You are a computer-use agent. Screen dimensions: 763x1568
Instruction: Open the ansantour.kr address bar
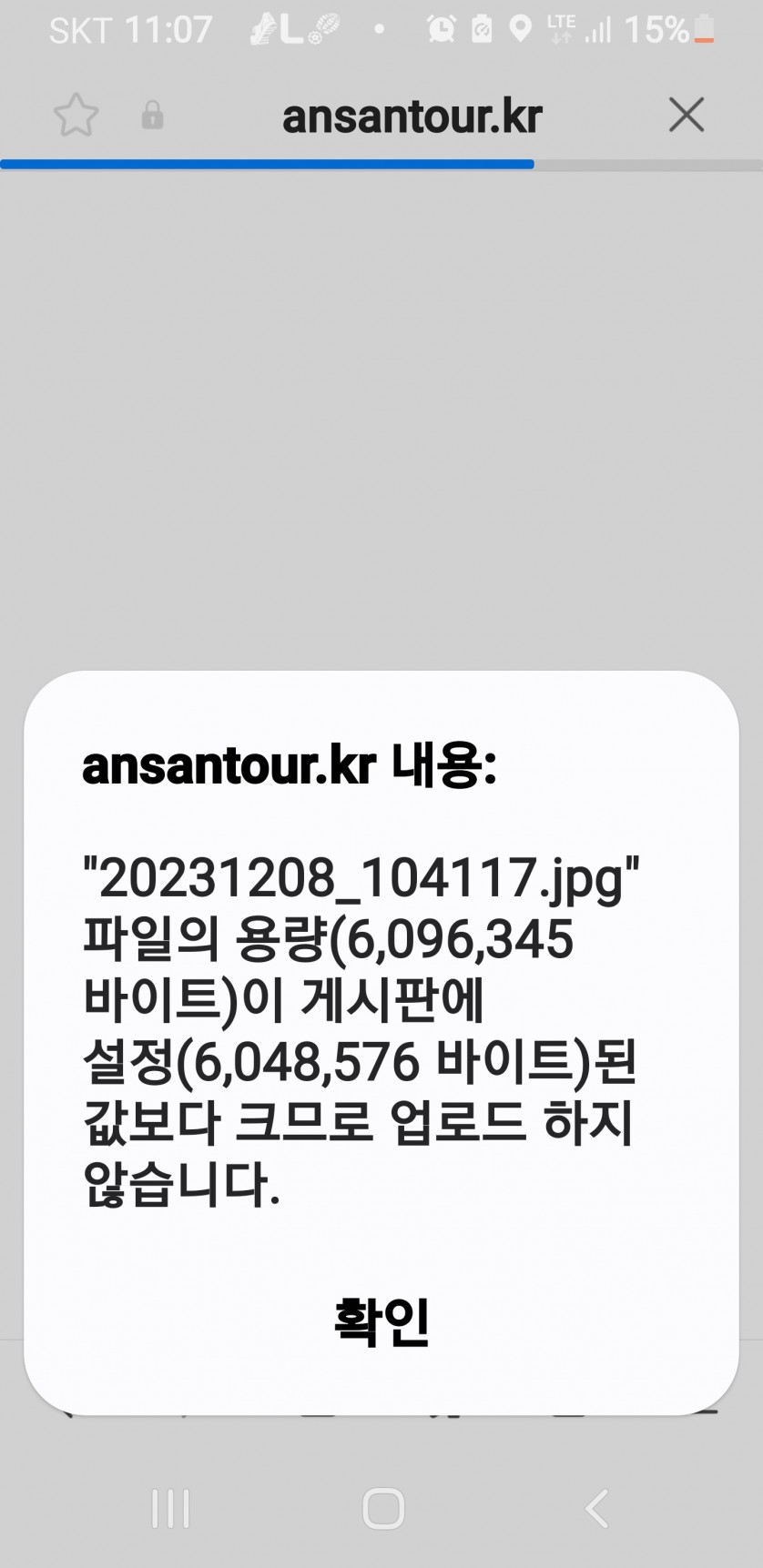(x=412, y=116)
